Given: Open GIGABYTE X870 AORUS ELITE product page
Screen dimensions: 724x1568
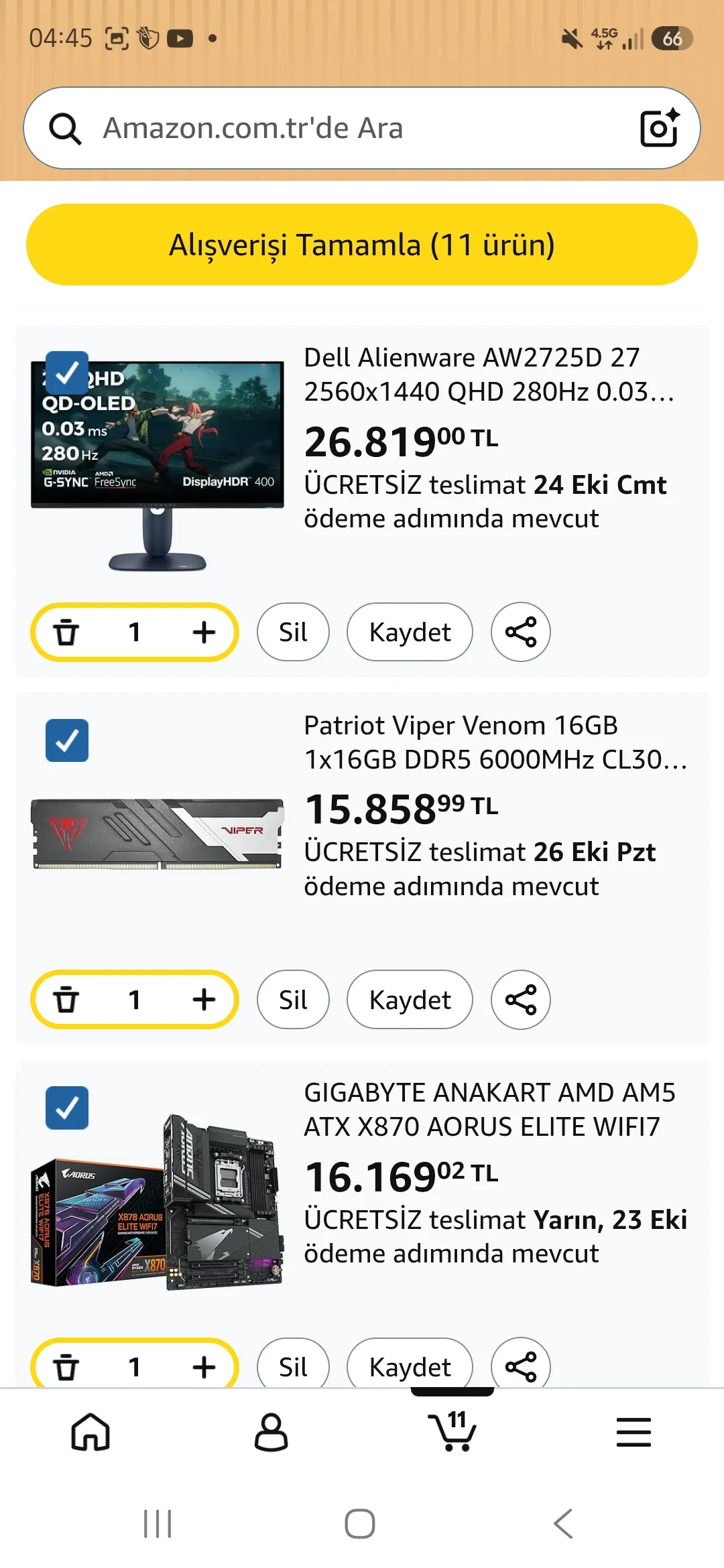Looking at the screenshot, I should 489,1110.
